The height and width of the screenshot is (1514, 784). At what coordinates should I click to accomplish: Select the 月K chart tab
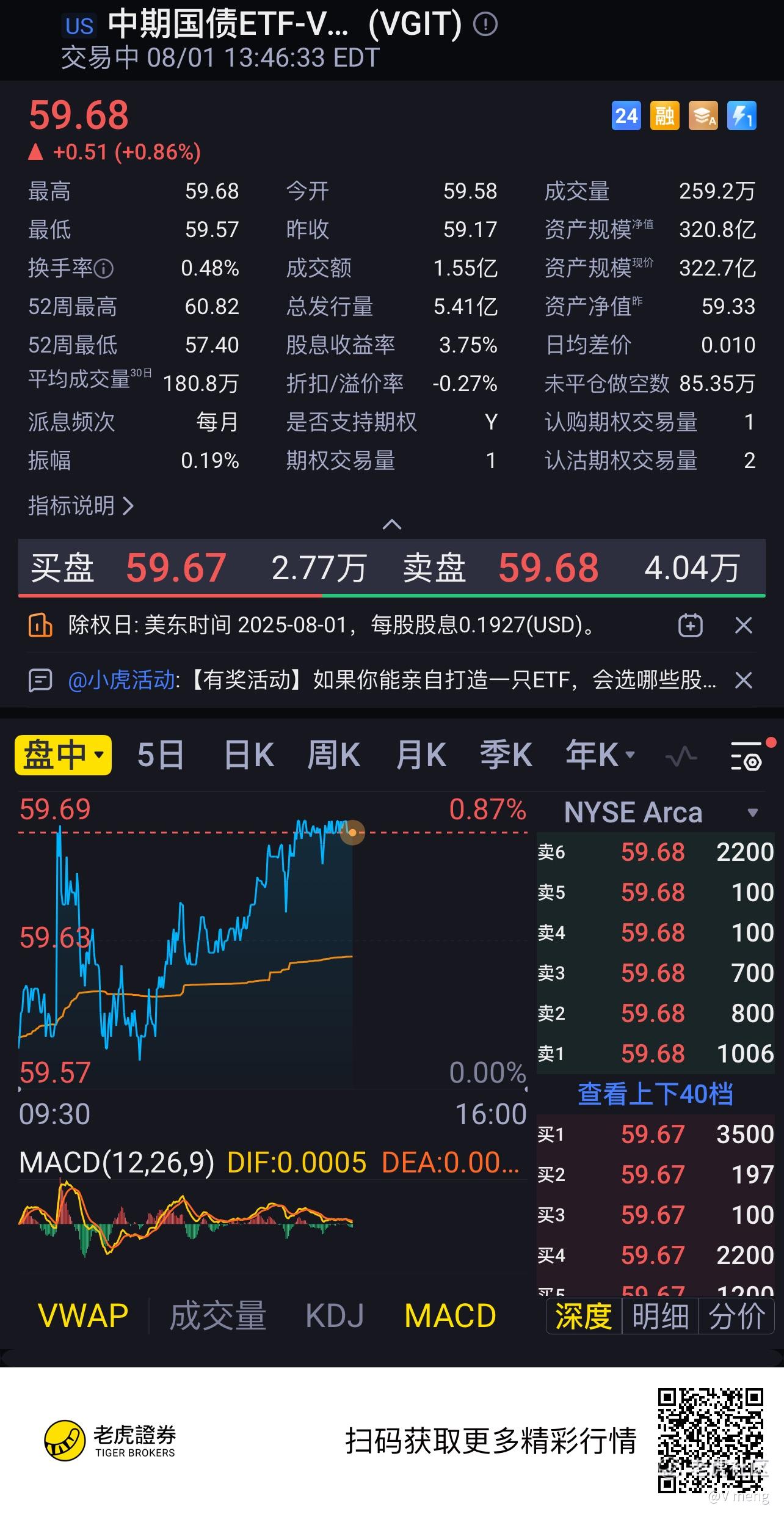[x=421, y=755]
